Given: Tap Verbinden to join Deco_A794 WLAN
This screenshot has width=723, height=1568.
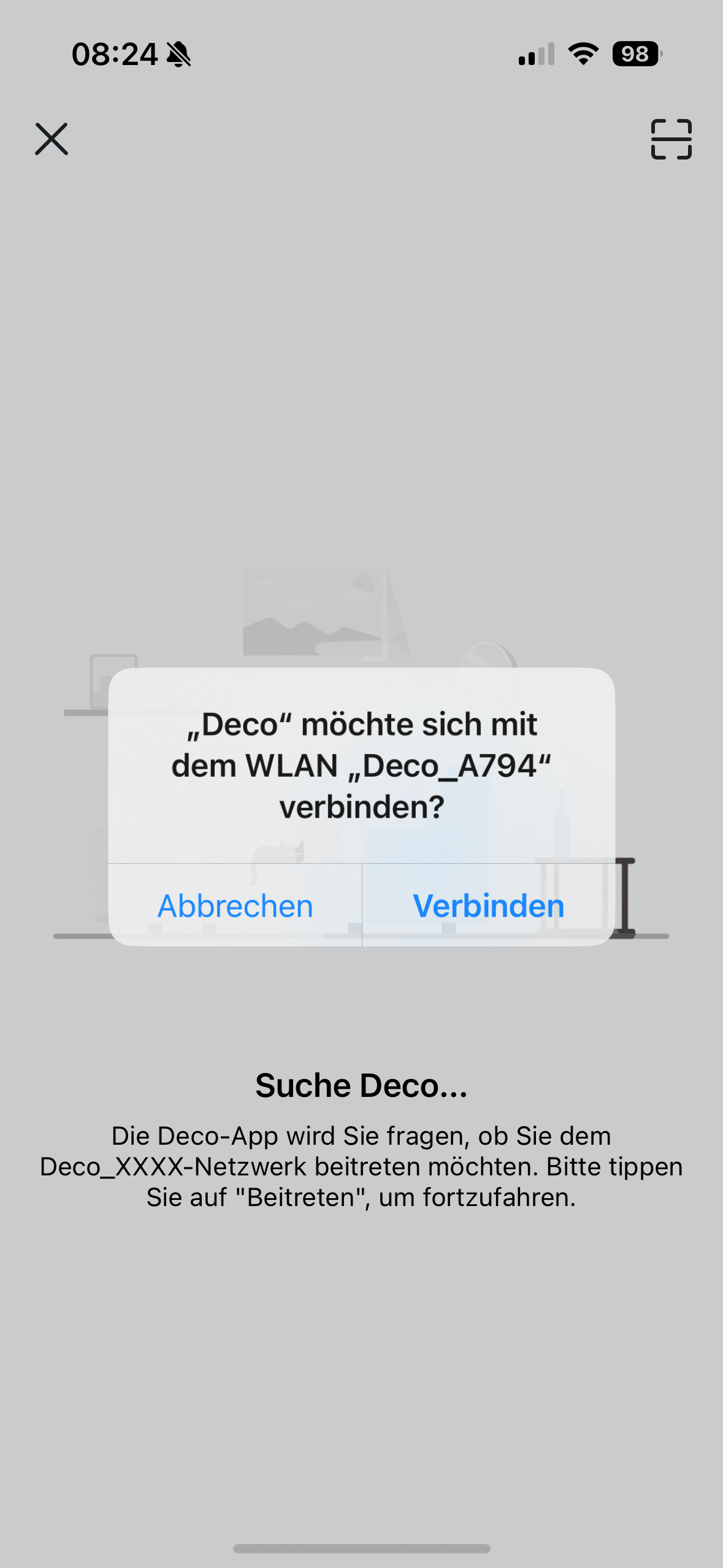Looking at the screenshot, I should point(488,905).
